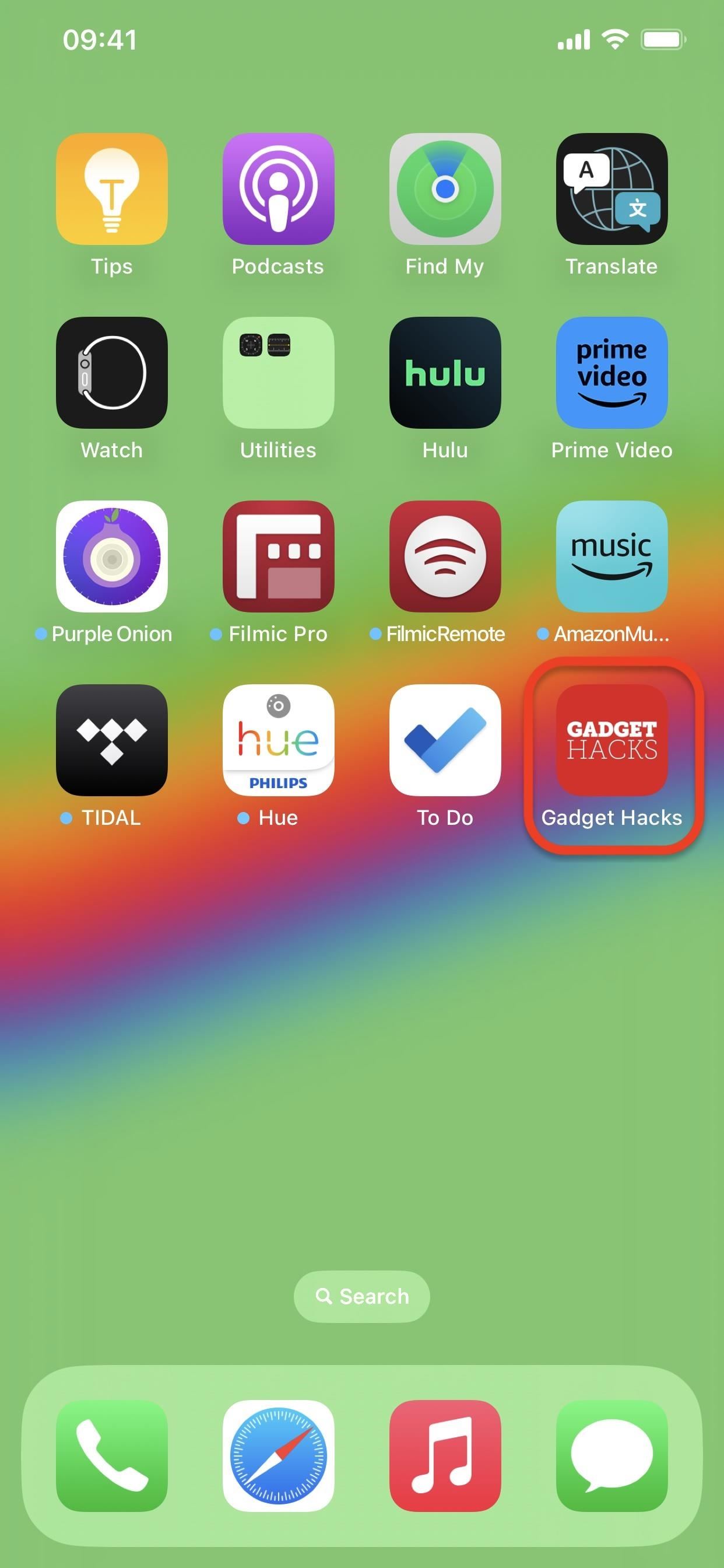Open the Gadget Hacks shortcut
This screenshot has width=724, height=1568.
[x=611, y=740]
